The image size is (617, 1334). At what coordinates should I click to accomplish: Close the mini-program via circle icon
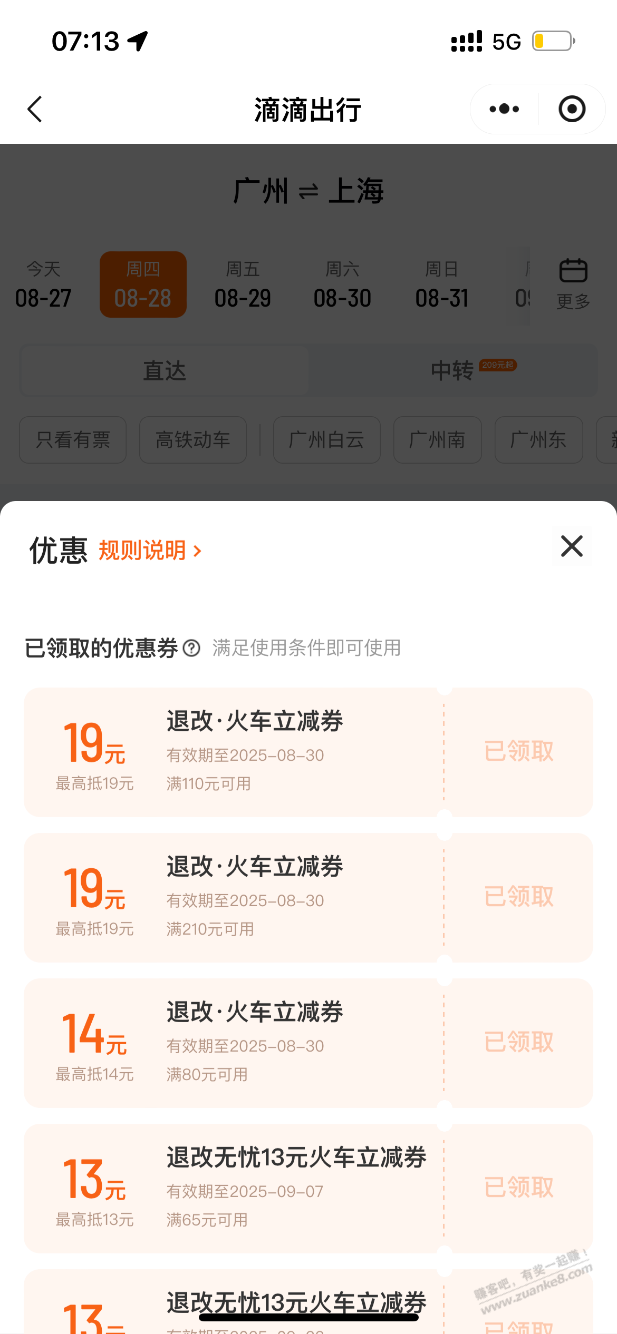point(572,109)
